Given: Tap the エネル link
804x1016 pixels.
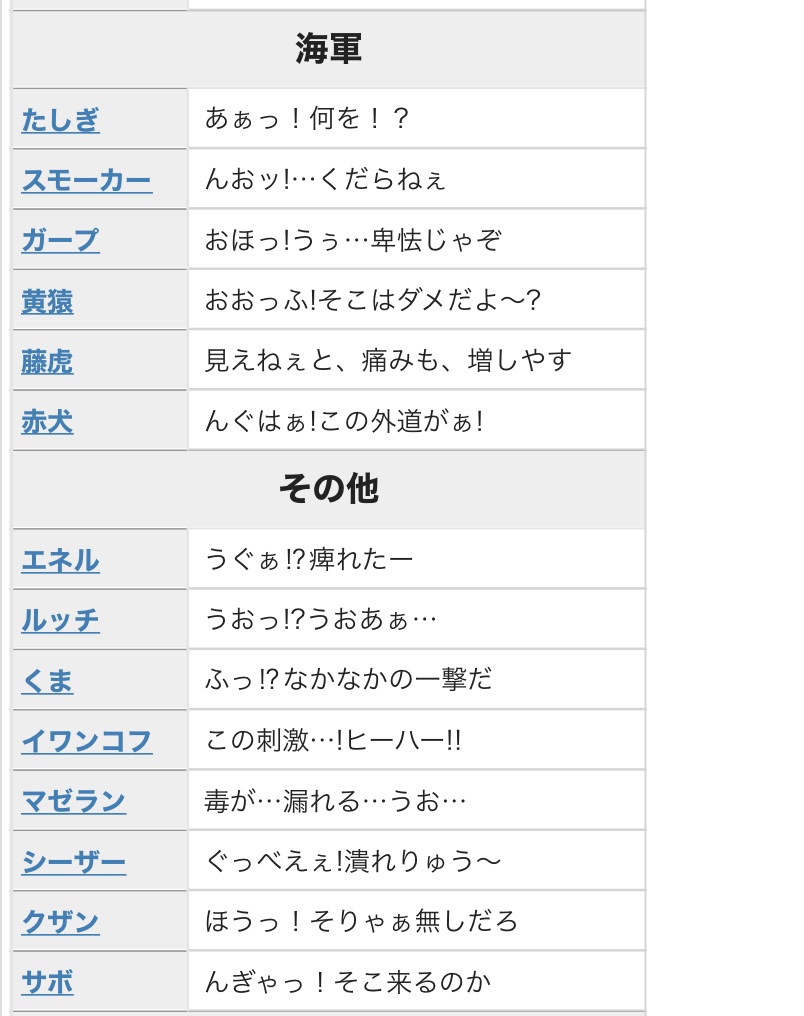Looking at the screenshot, I should click(60, 560).
